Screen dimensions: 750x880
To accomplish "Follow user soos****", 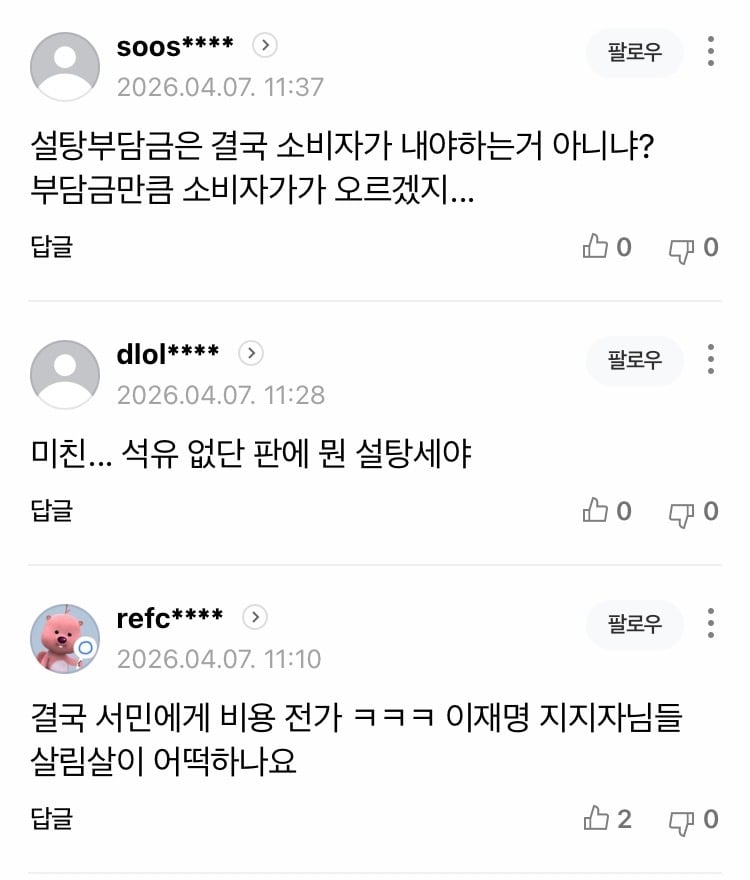I will pos(634,52).
